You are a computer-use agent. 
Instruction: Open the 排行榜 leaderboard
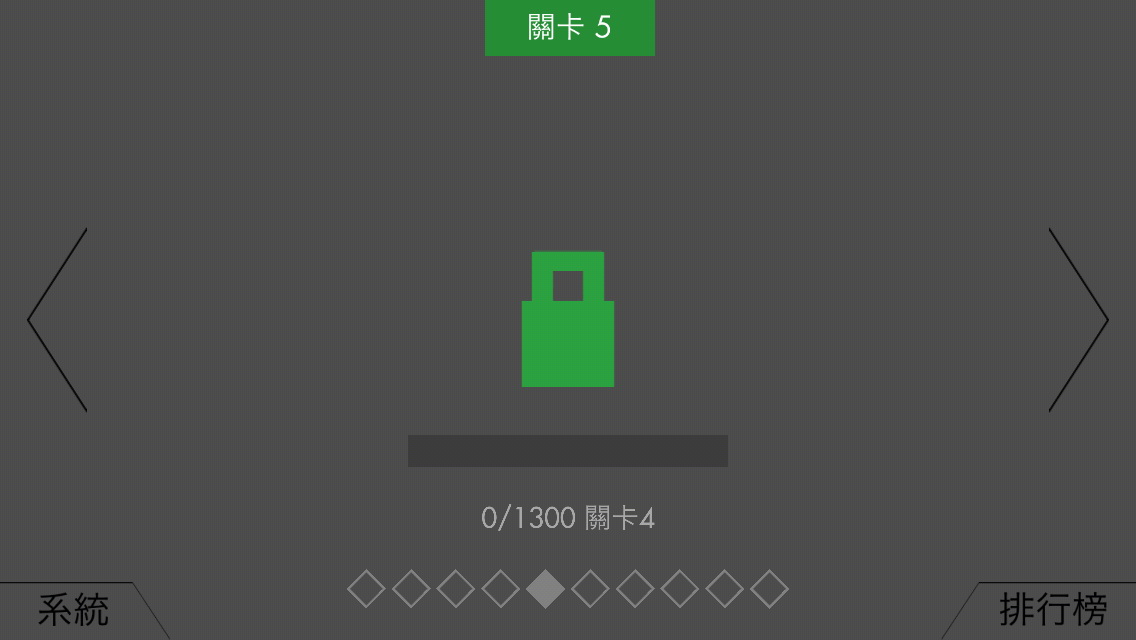tap(1053, 609)
